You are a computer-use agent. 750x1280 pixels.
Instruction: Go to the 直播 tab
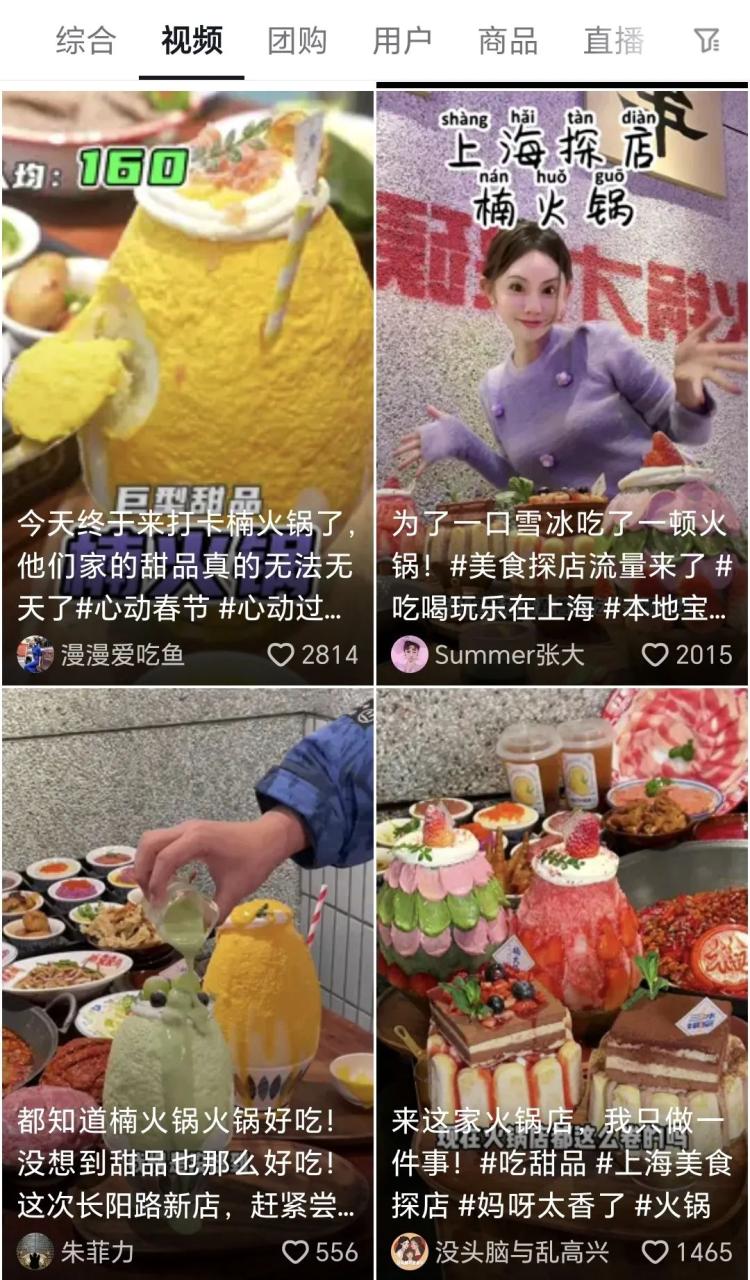point(613,41)
